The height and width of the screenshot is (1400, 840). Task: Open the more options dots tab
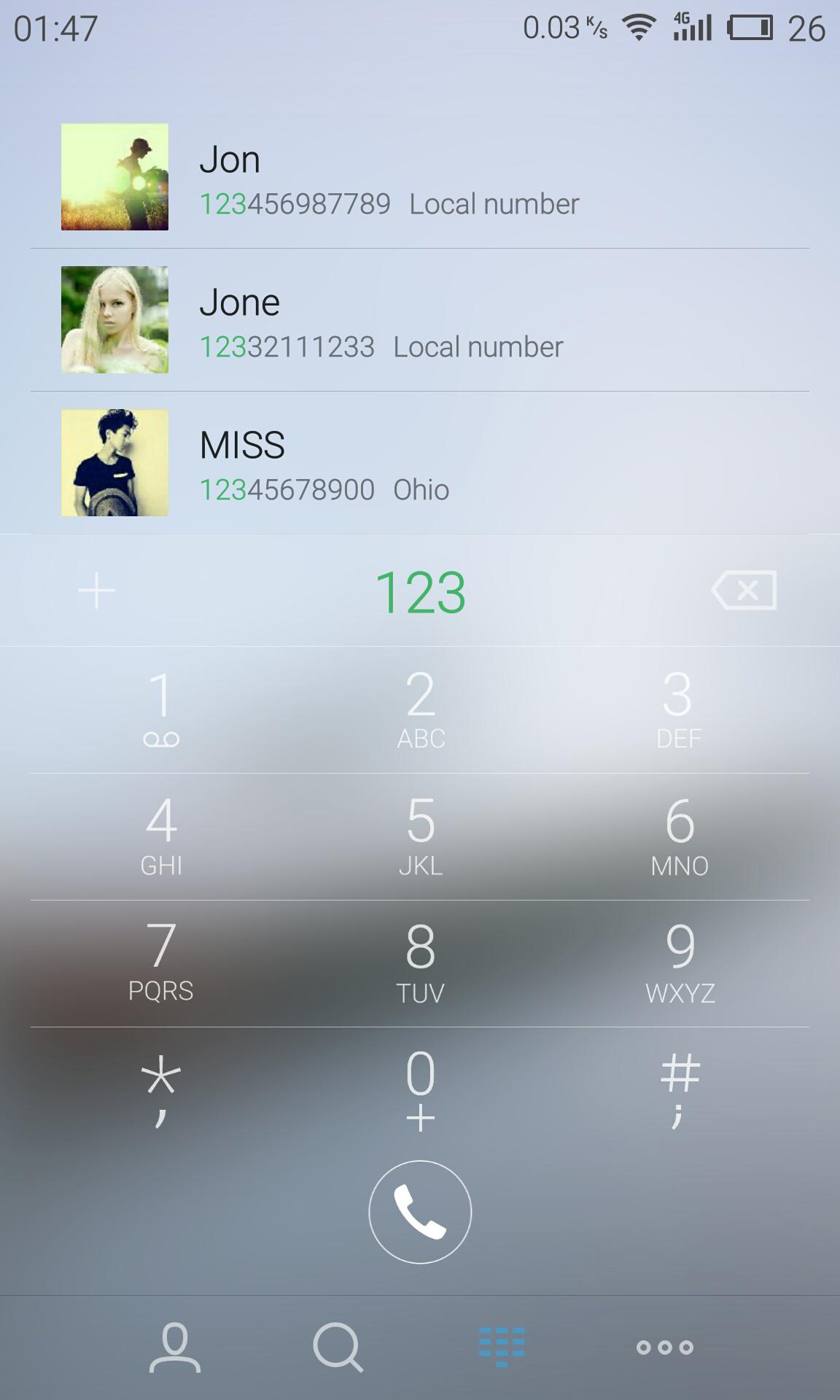pyautogui.click(x=664, y=1347)
